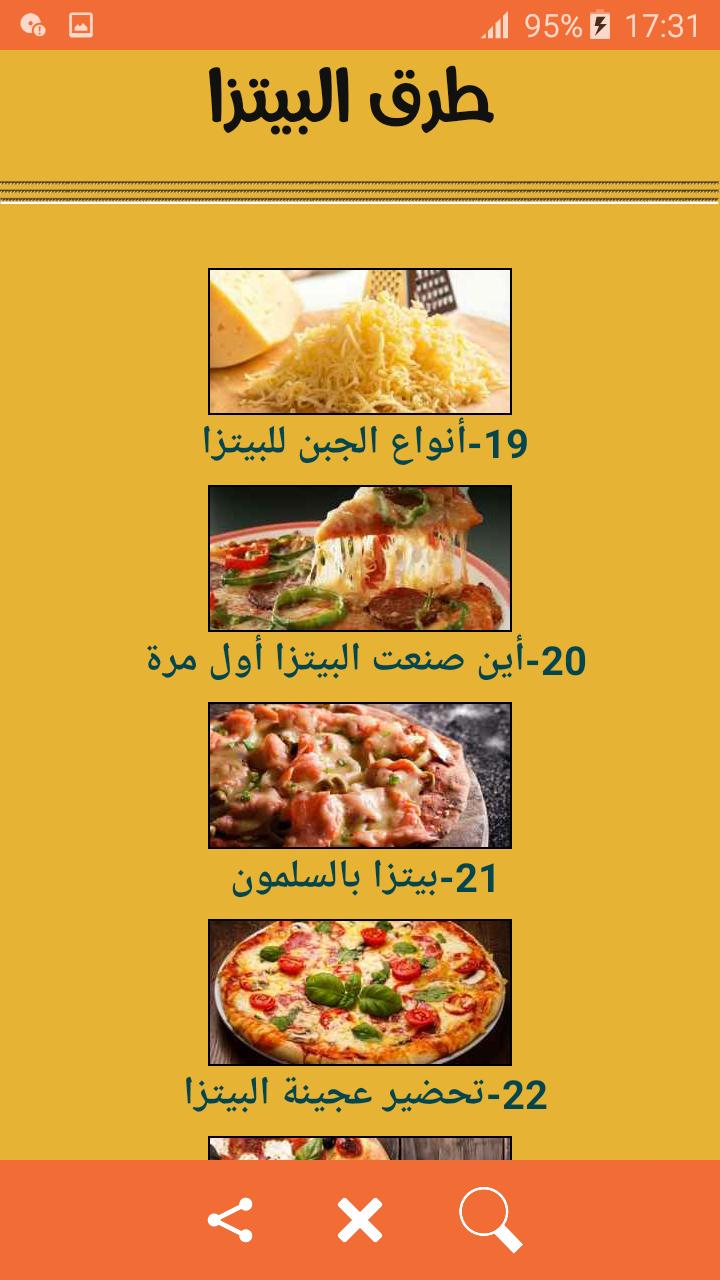View the salmon pizza picture for item 21
Screen dimensions: 720x1280
pos(360,775)
